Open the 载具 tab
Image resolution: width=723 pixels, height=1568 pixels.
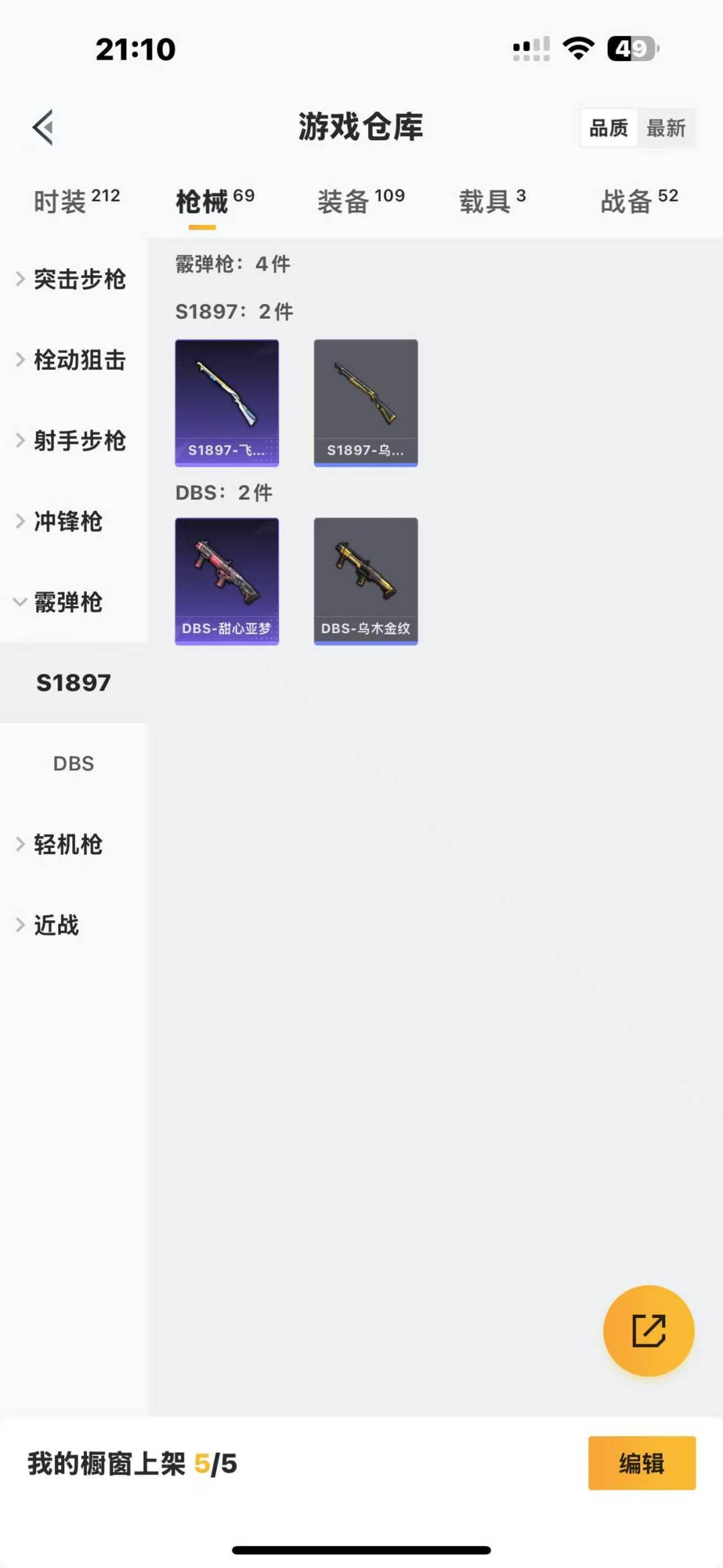(492, 201)
